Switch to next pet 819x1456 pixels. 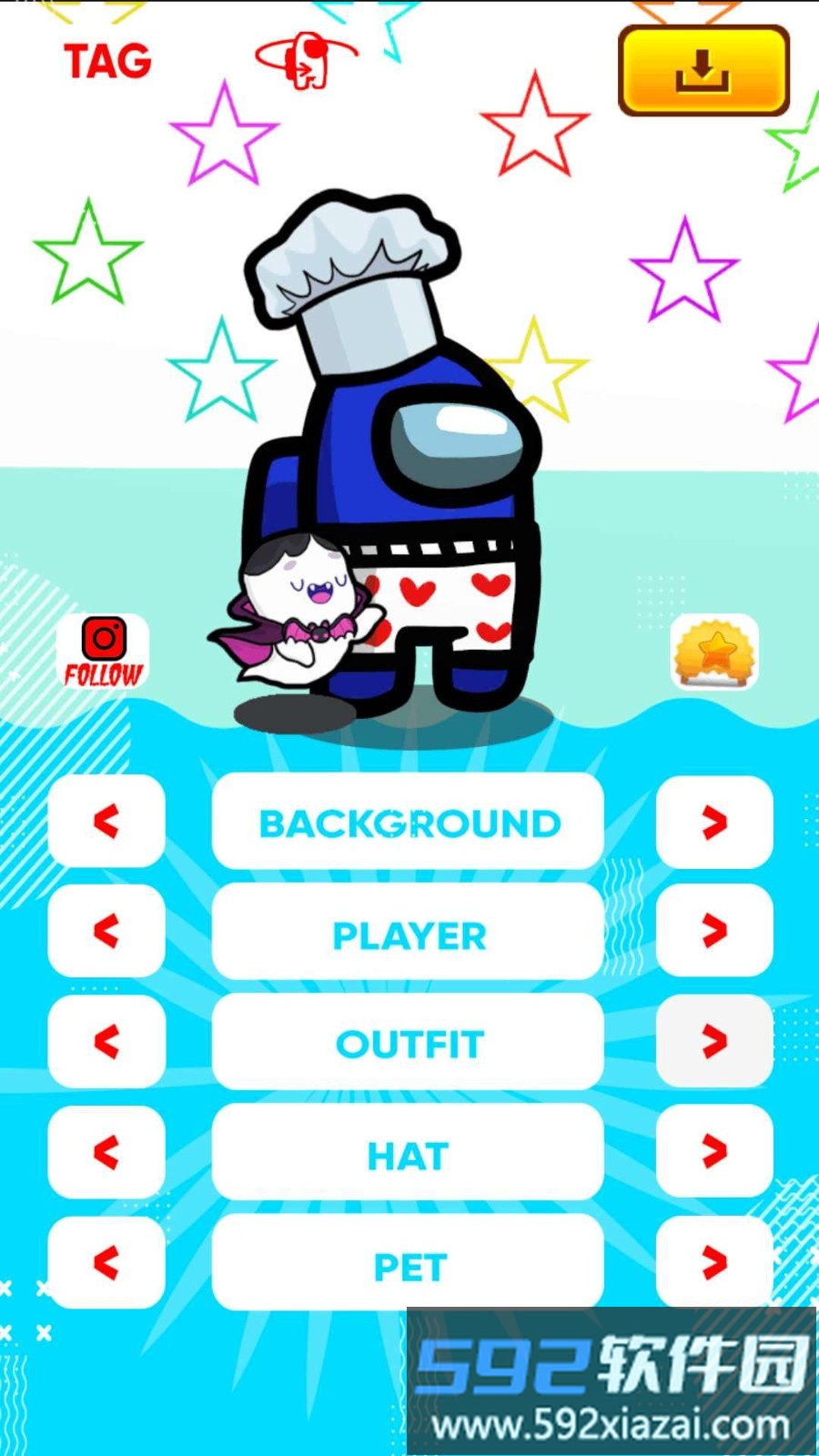tap(714, 1263)
